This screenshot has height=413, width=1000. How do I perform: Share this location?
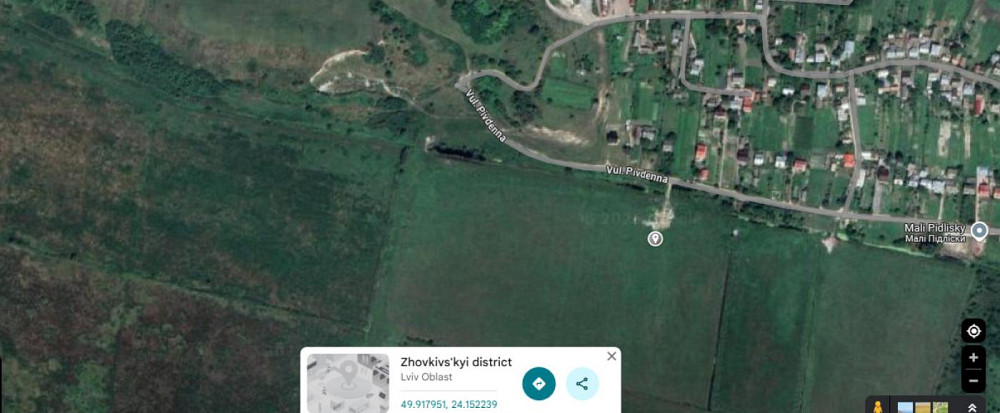(x=582, y=383)
